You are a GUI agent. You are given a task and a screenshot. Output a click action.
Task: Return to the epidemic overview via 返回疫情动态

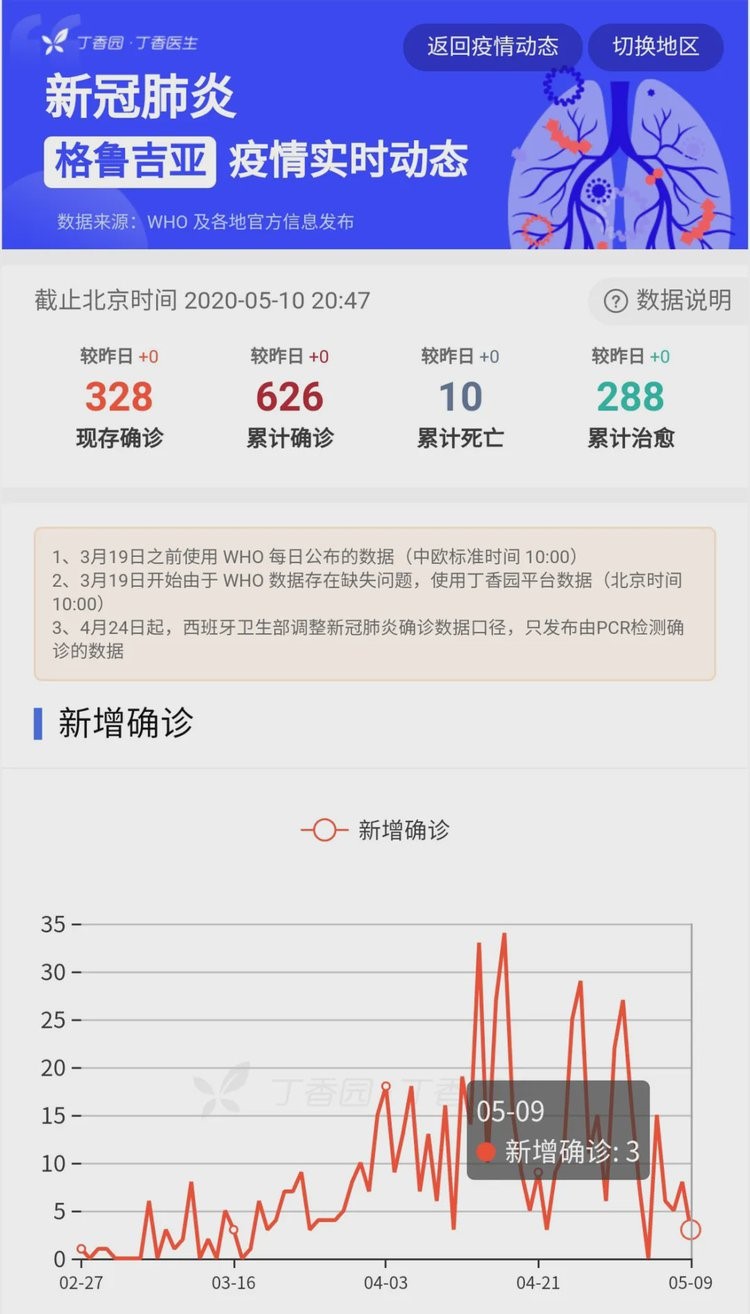point(492,47)
